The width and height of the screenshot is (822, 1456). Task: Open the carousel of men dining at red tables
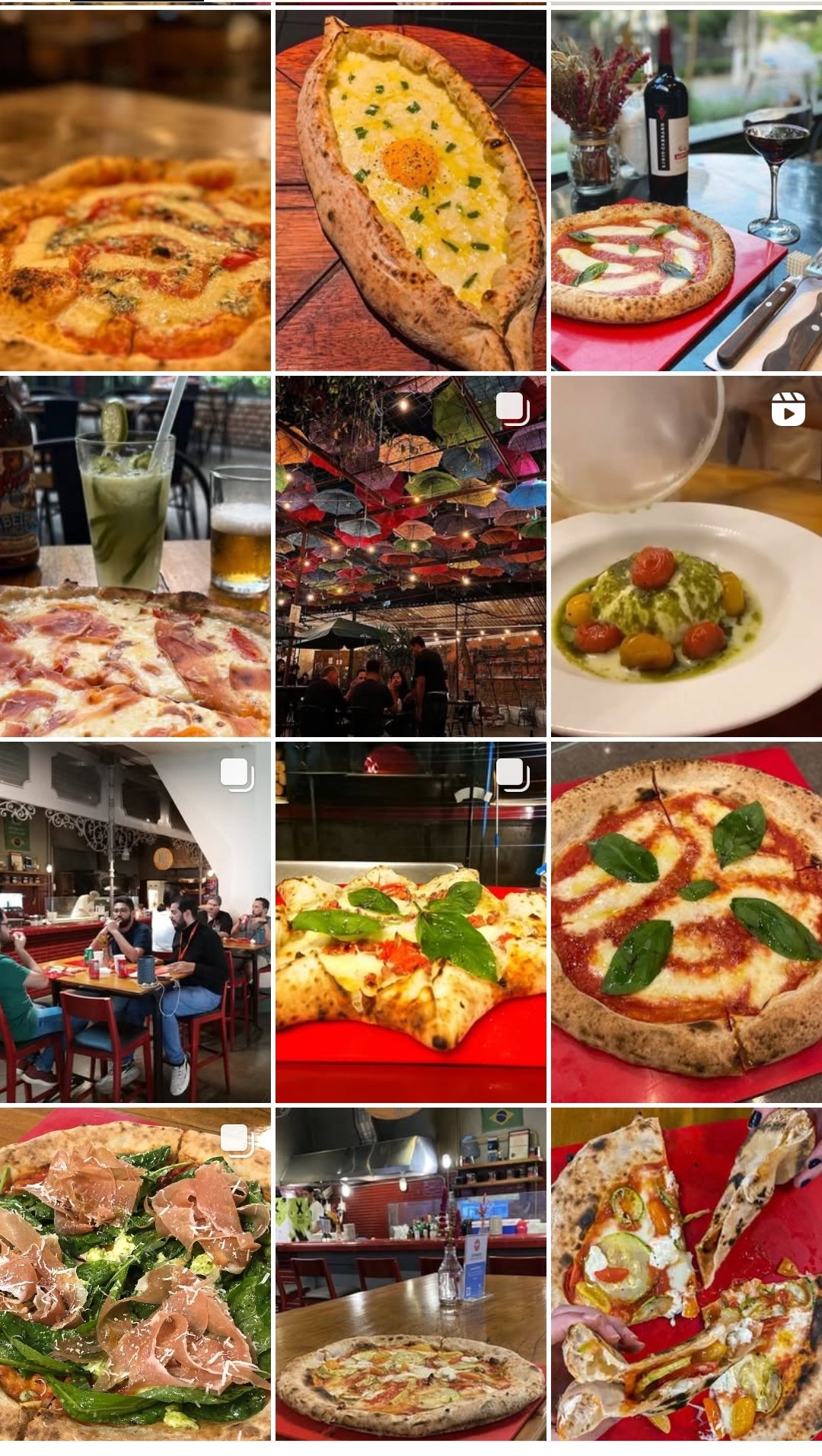pos(135,922)
